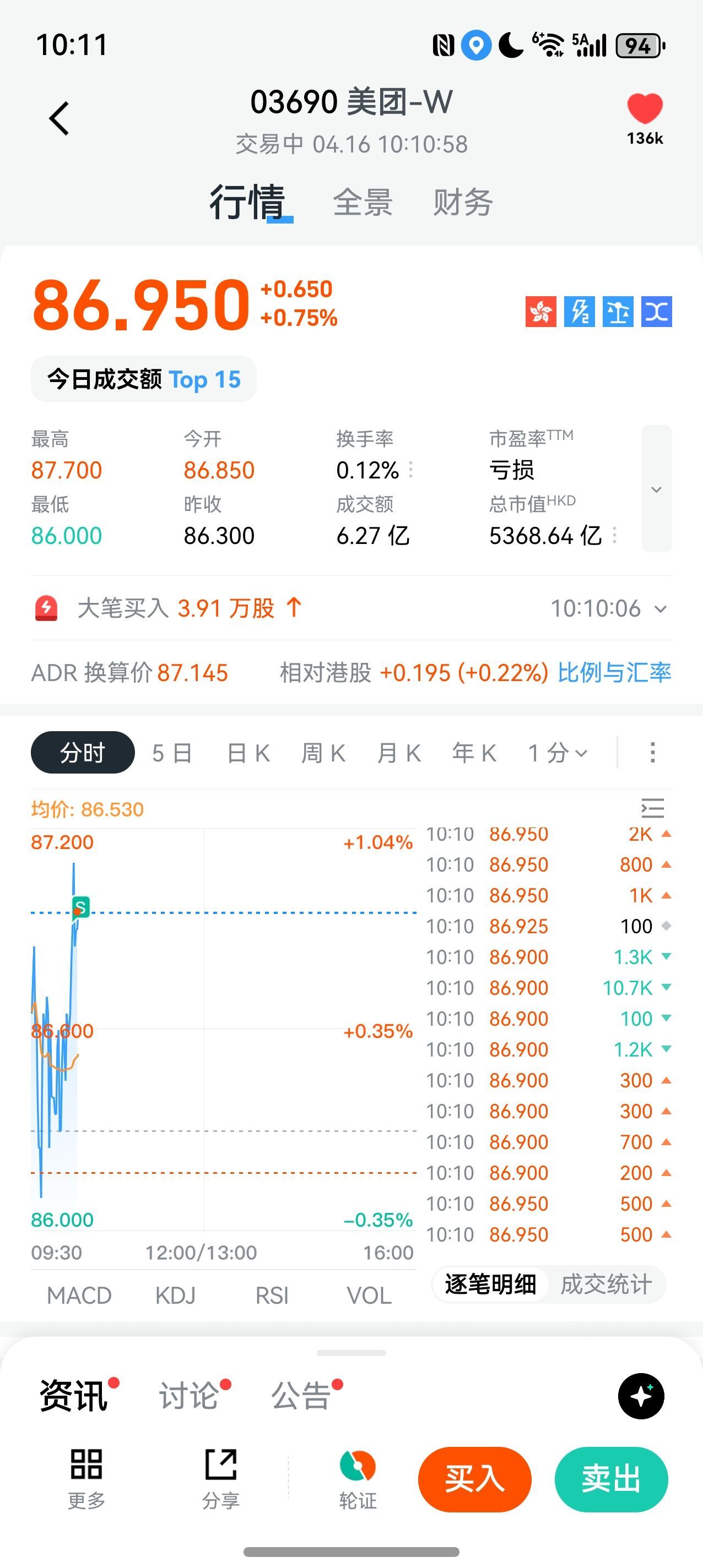Switch to the 全景 tab
703x1568 pixels.
[x=363, y=202]
